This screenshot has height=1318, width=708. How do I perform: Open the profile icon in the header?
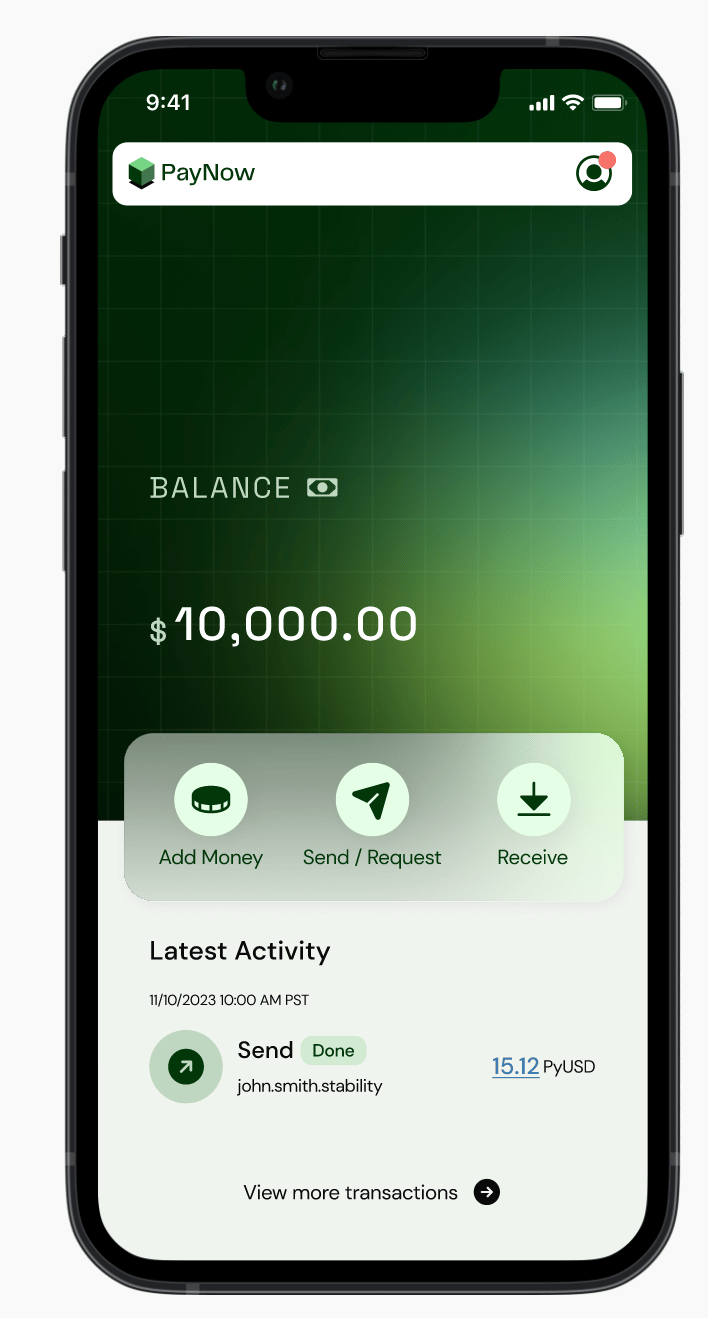[594, 173]
